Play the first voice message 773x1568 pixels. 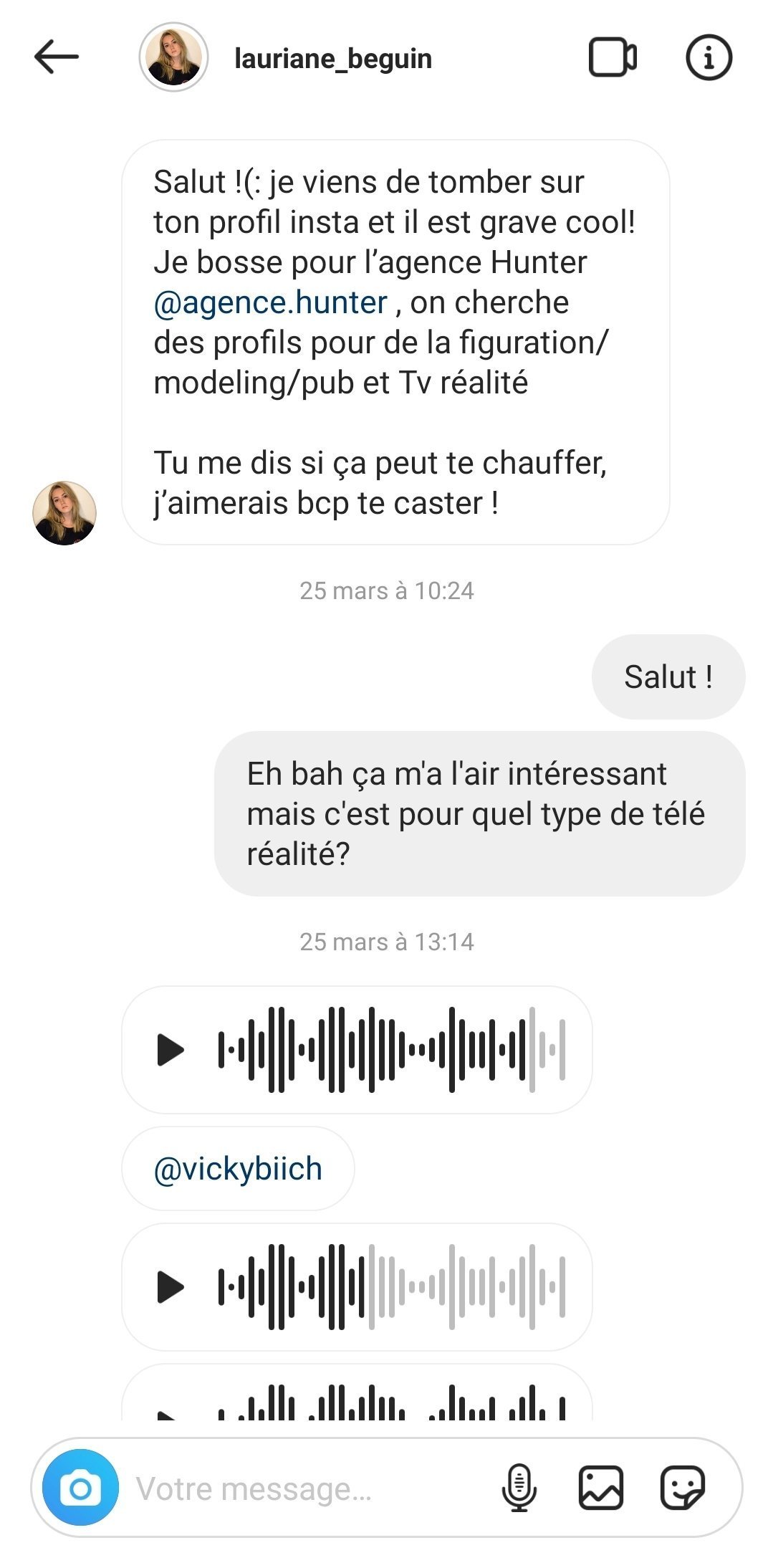pyautogui.click(x=171, y=1050)
